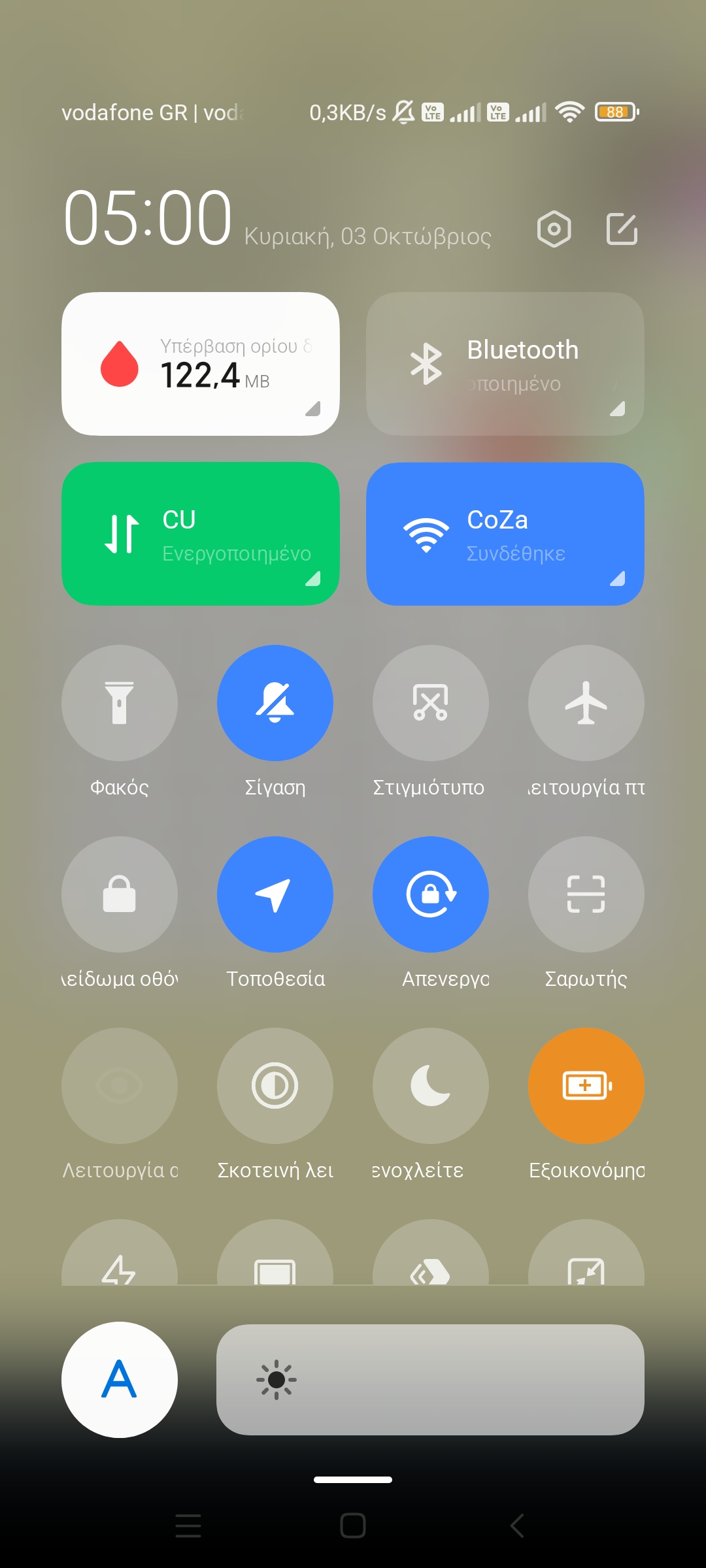Edit the control center tiles

pyautogui.click(x=622, y=229)
